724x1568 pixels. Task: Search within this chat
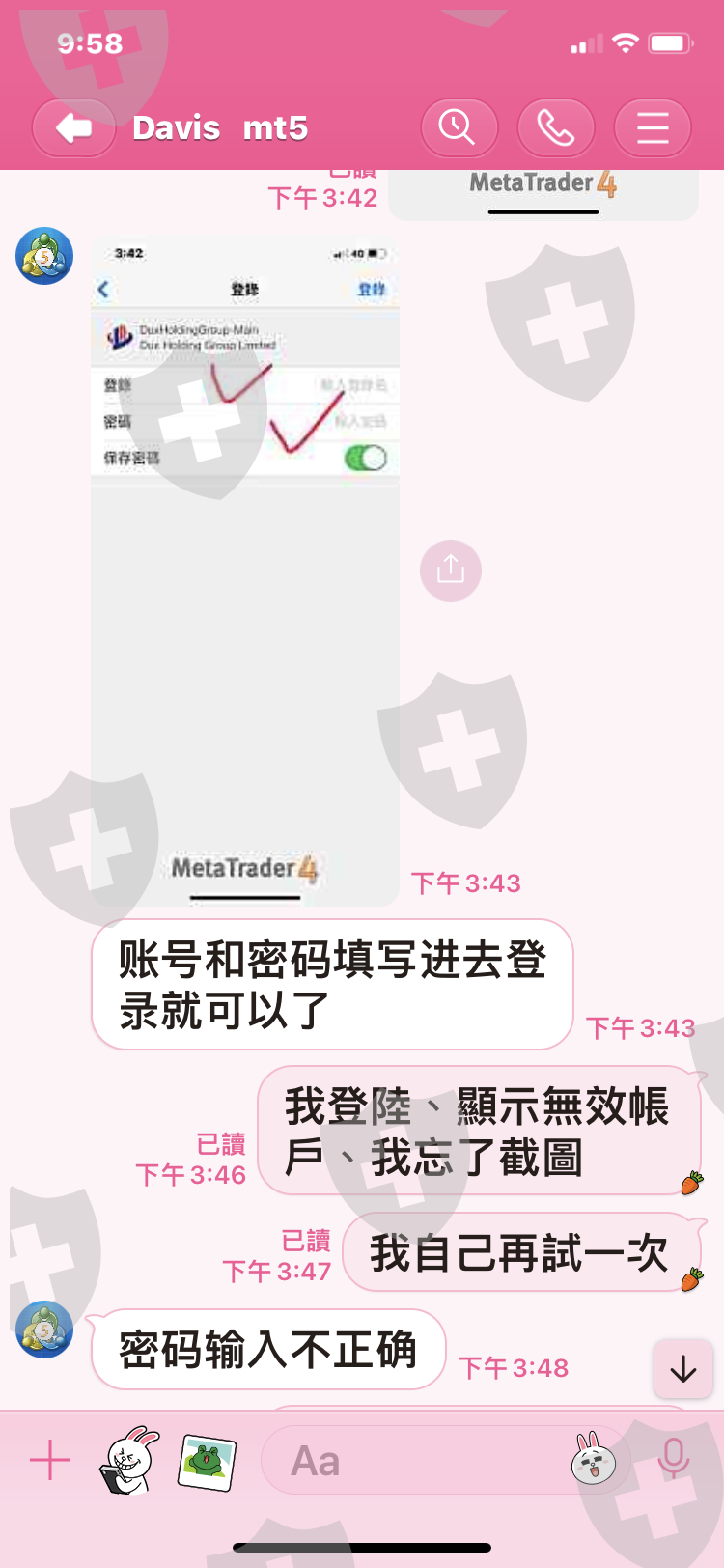pos(459,127)
